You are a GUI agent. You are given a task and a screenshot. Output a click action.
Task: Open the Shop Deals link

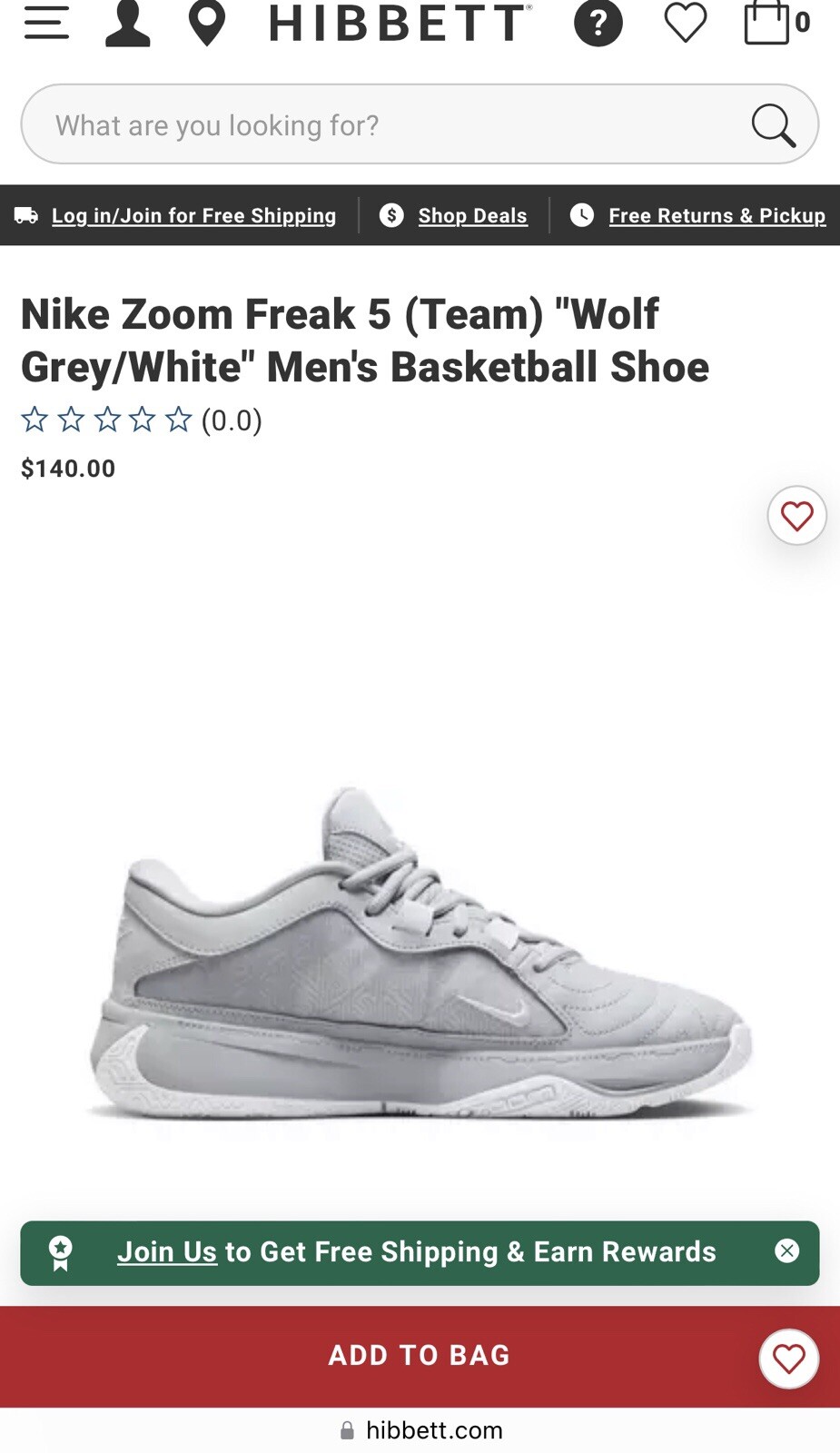pyautogui.click(x=472, y=216)
